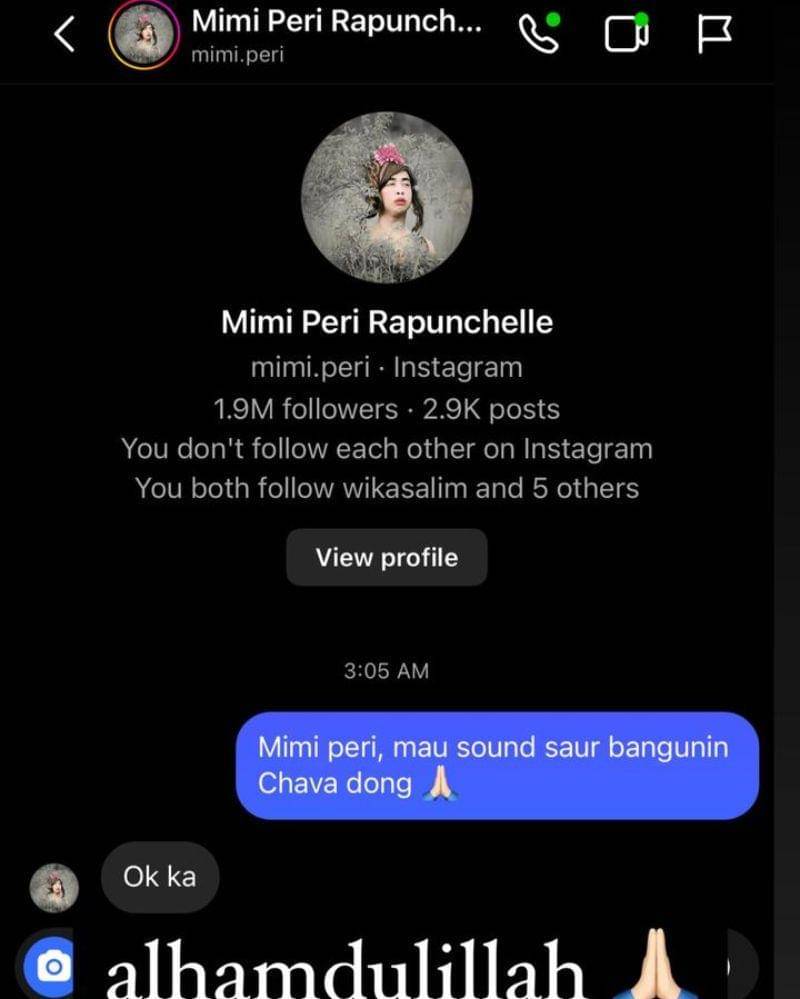Go back to the message list
This screenshot has height=999, width=800.
[64, 35]
